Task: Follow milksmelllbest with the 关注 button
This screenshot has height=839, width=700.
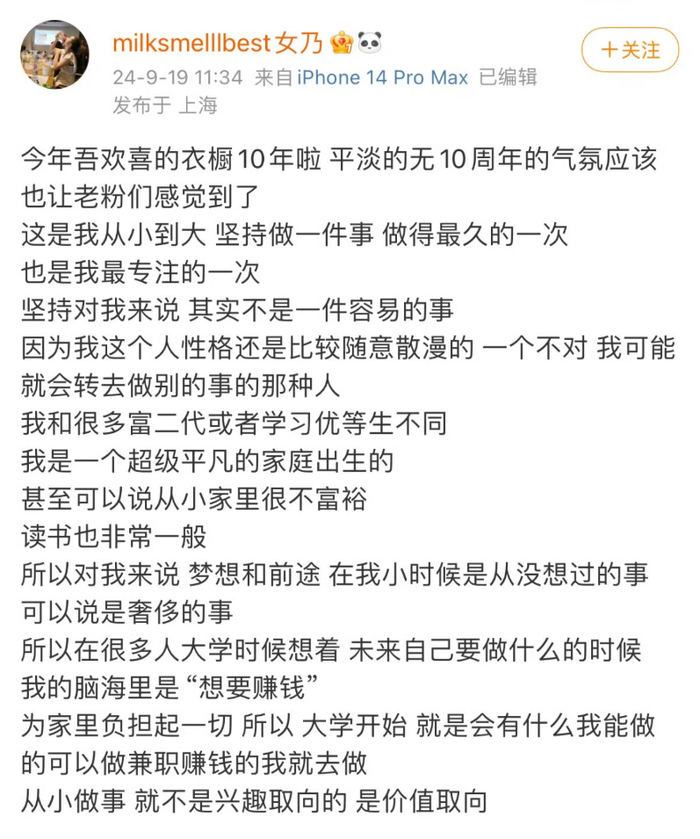Action: [630, 50]
